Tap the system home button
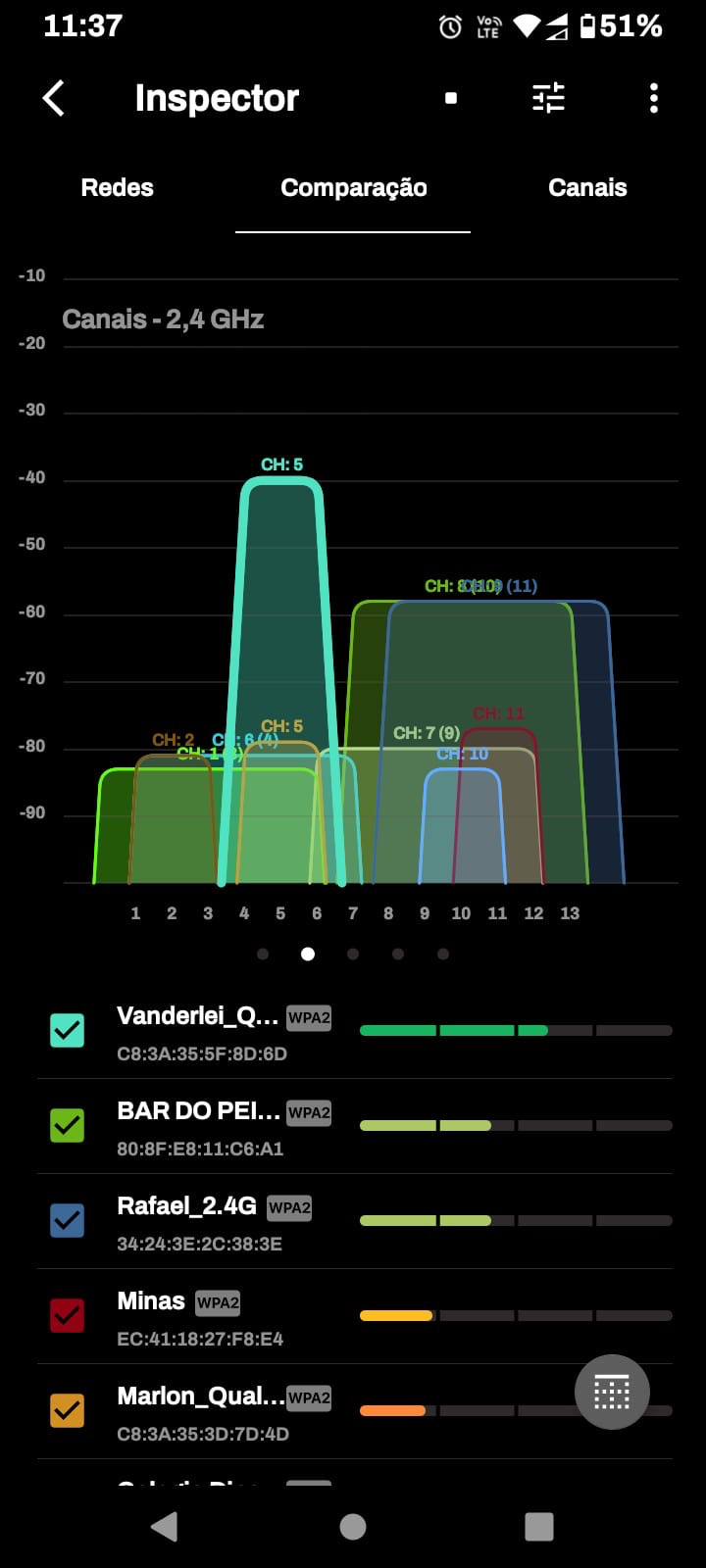 coord(353,1526)
